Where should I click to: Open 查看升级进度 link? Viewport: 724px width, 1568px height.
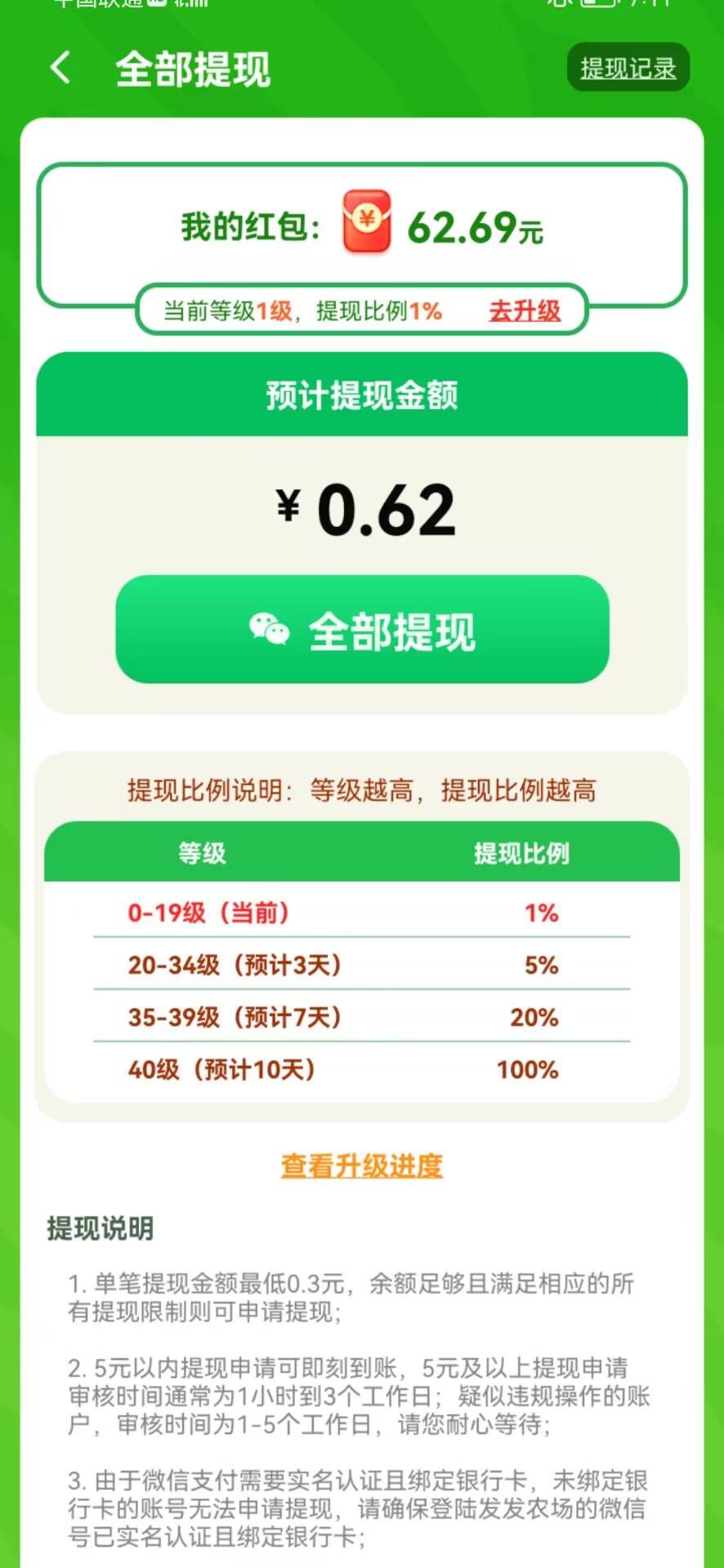pos(362,1165)
